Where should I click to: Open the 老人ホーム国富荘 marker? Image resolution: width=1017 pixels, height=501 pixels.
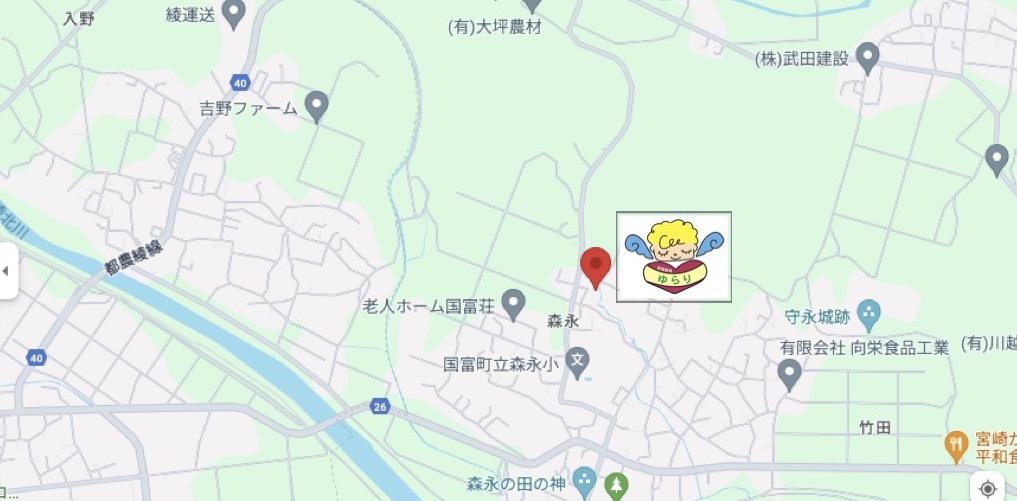[513, 303]
